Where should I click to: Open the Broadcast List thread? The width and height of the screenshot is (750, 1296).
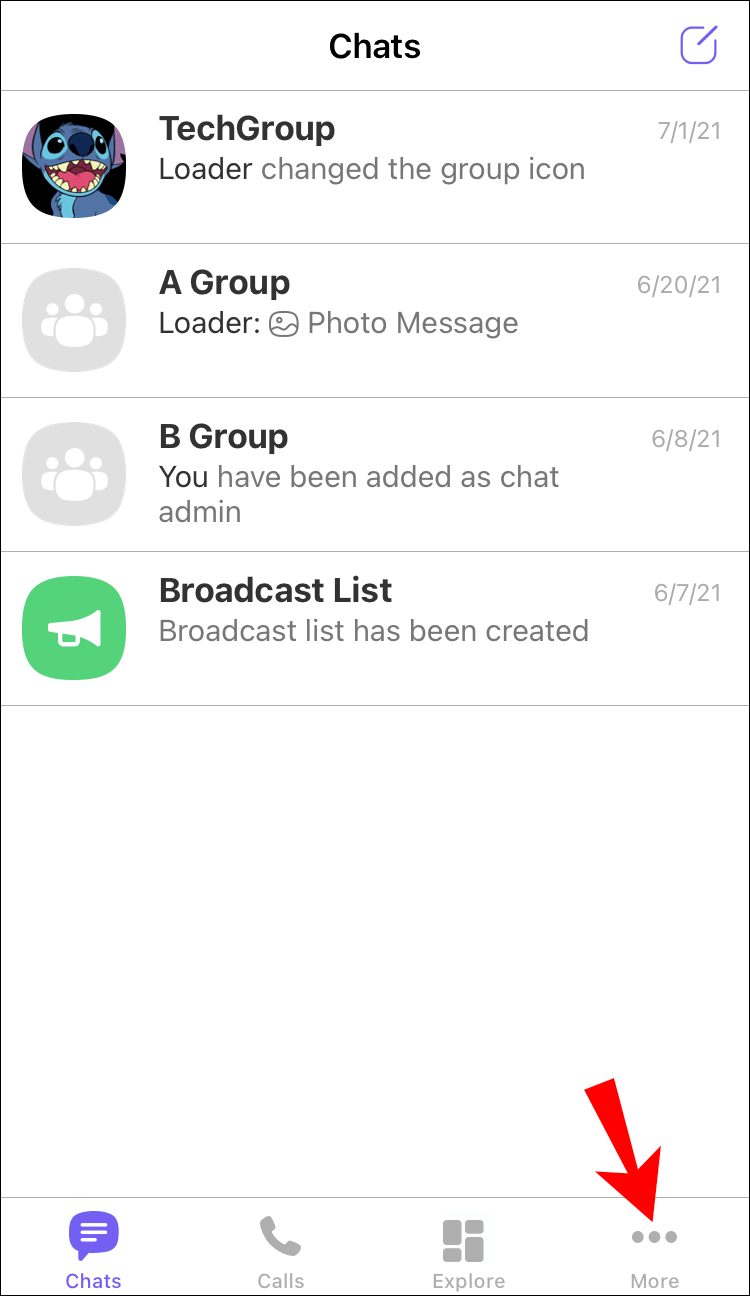[375, 628]
